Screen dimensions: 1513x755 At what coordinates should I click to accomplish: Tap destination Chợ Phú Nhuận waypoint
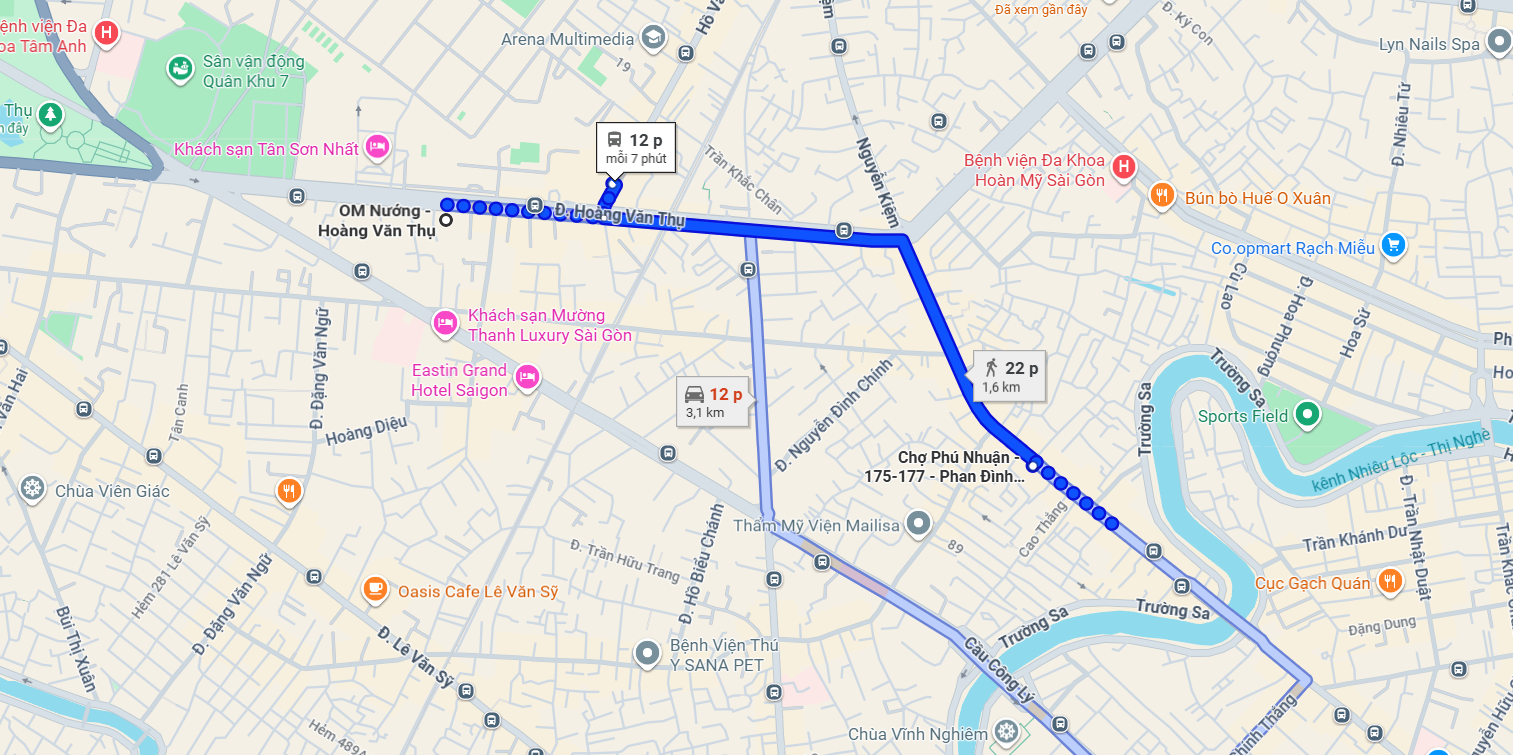pyautogui.click(x=1033, y=466)
